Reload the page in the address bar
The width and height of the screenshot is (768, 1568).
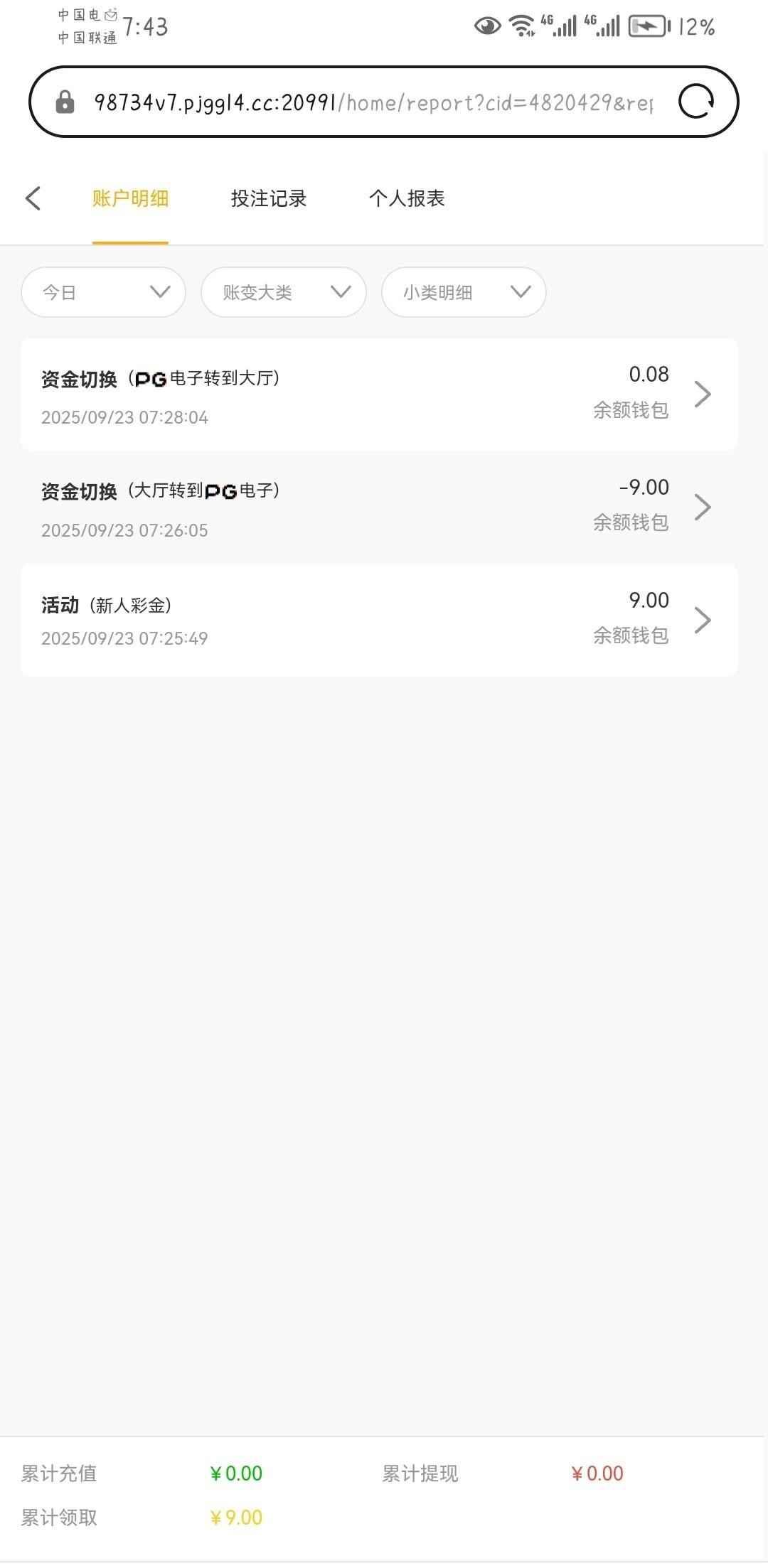[x=695, y=102]
